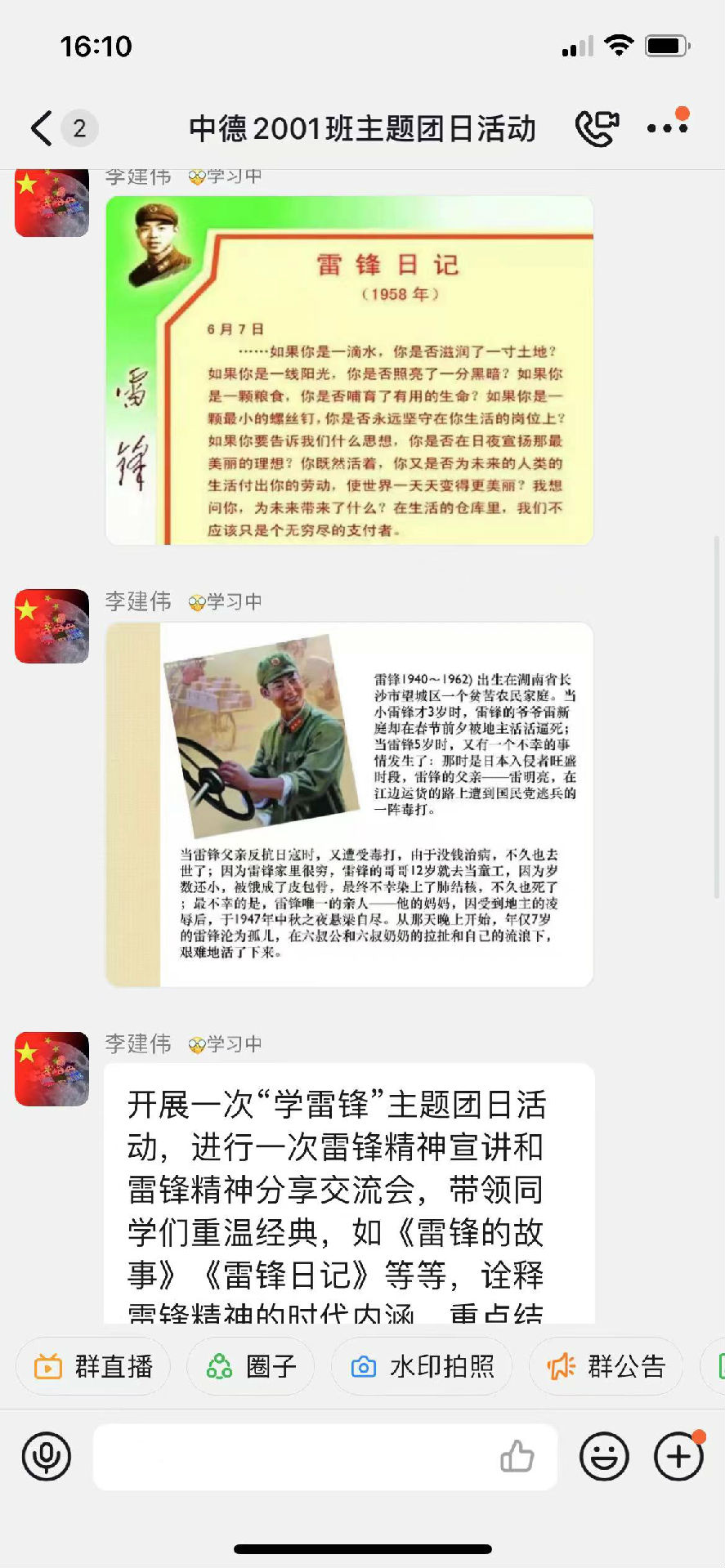View 群公告 group announcements
Screen dimensions: 725x1568
[x=606, y=1366]
